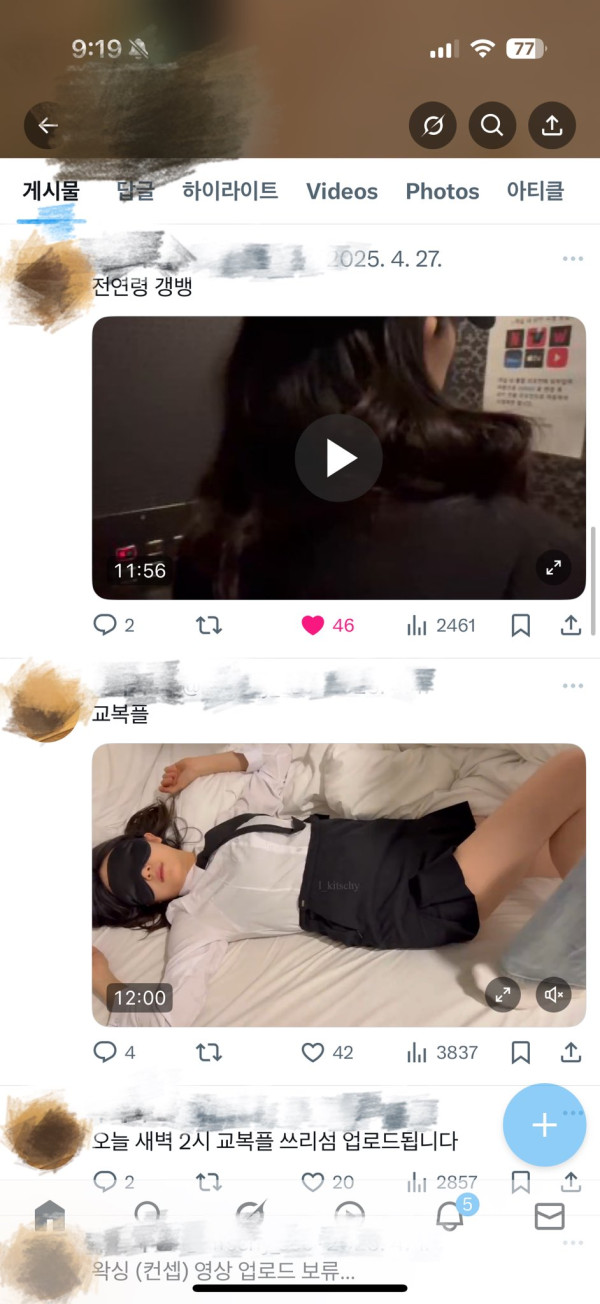The height and width of the screenshot is (1304, 600).
Task: Play the 11:56 video
Action: 338,458
